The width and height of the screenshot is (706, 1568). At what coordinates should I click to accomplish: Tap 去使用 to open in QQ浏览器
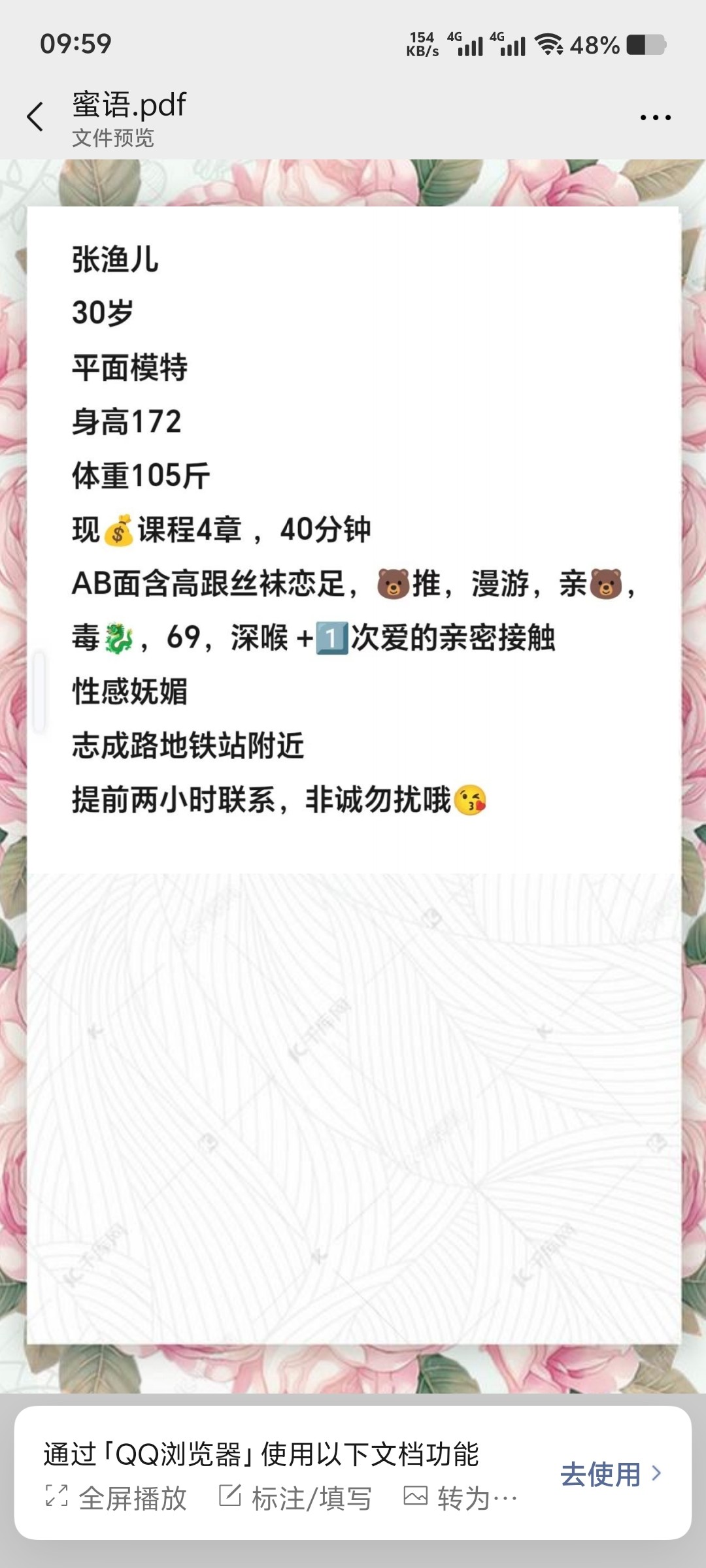point(611,1475)
